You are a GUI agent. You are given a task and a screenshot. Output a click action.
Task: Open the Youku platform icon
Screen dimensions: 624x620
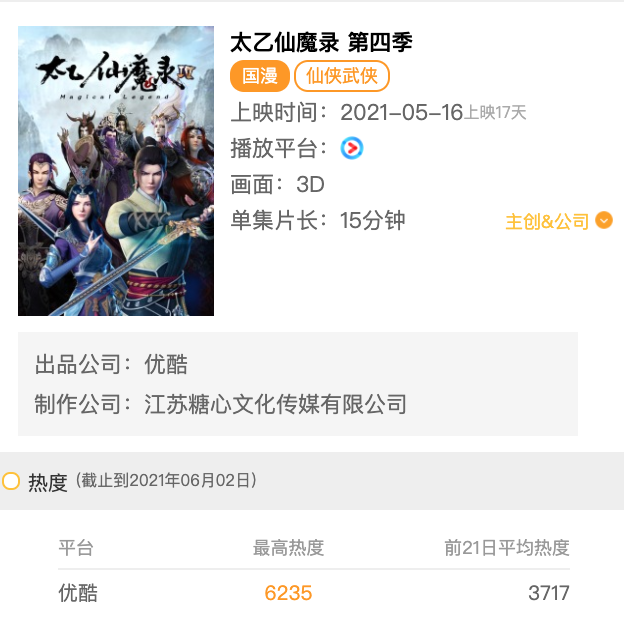click(x=351, y=148)
